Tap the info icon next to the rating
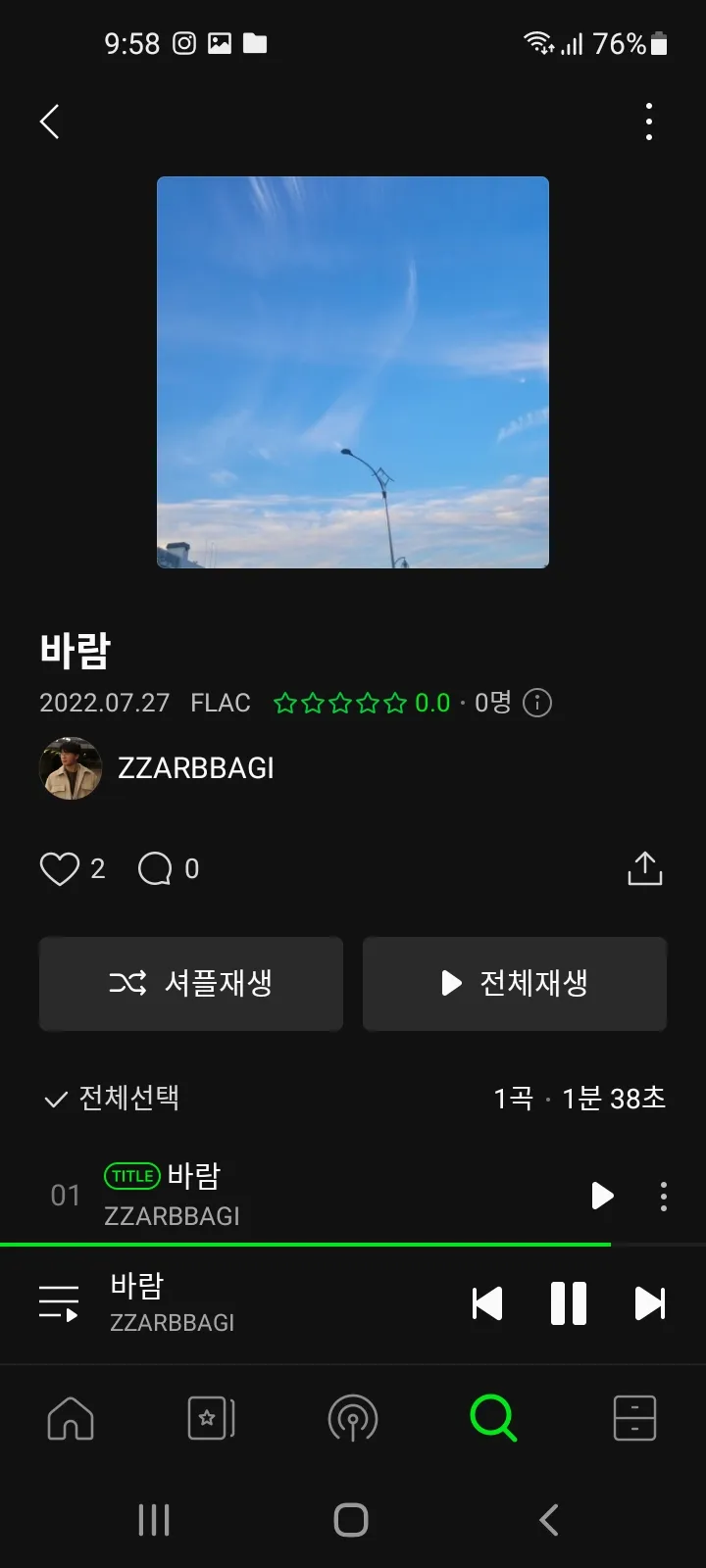The width and height of the screenshot is (706, 1568). point(536,703)
